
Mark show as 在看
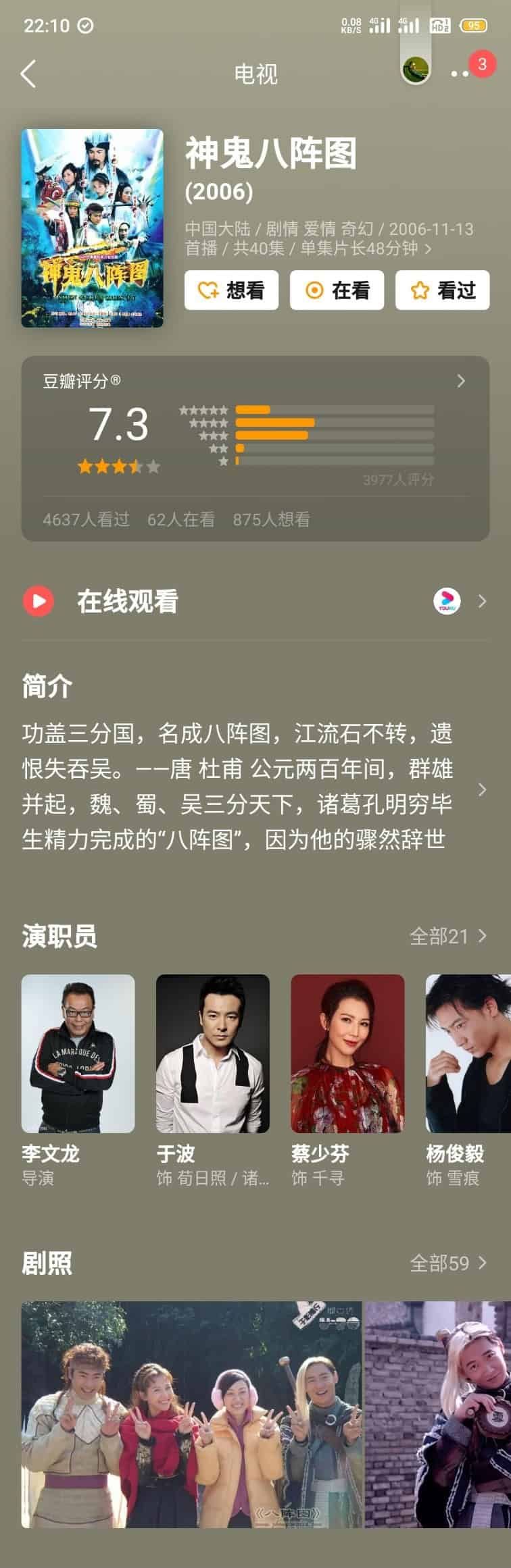337,290
